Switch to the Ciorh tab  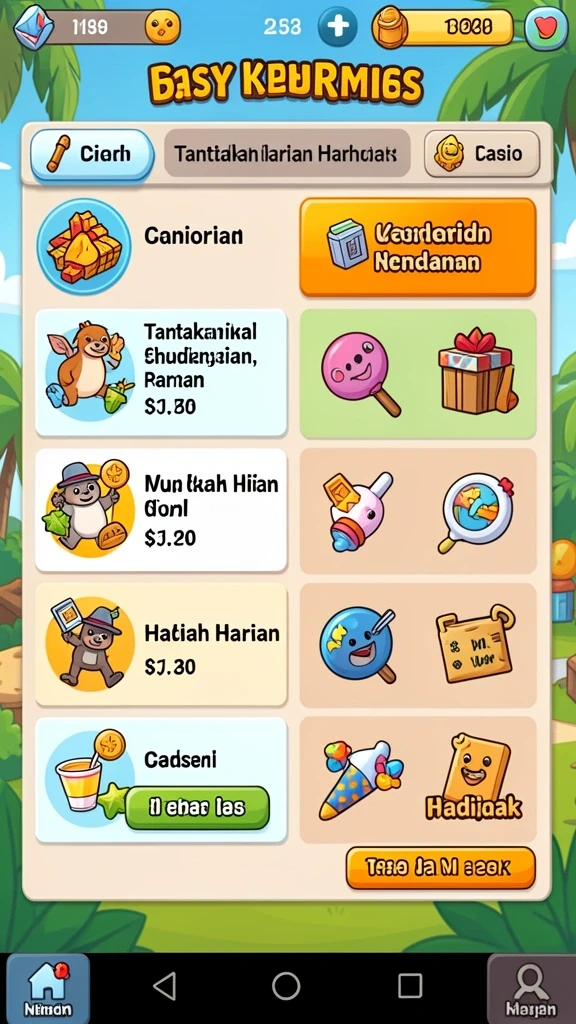[x=92, y=154]
